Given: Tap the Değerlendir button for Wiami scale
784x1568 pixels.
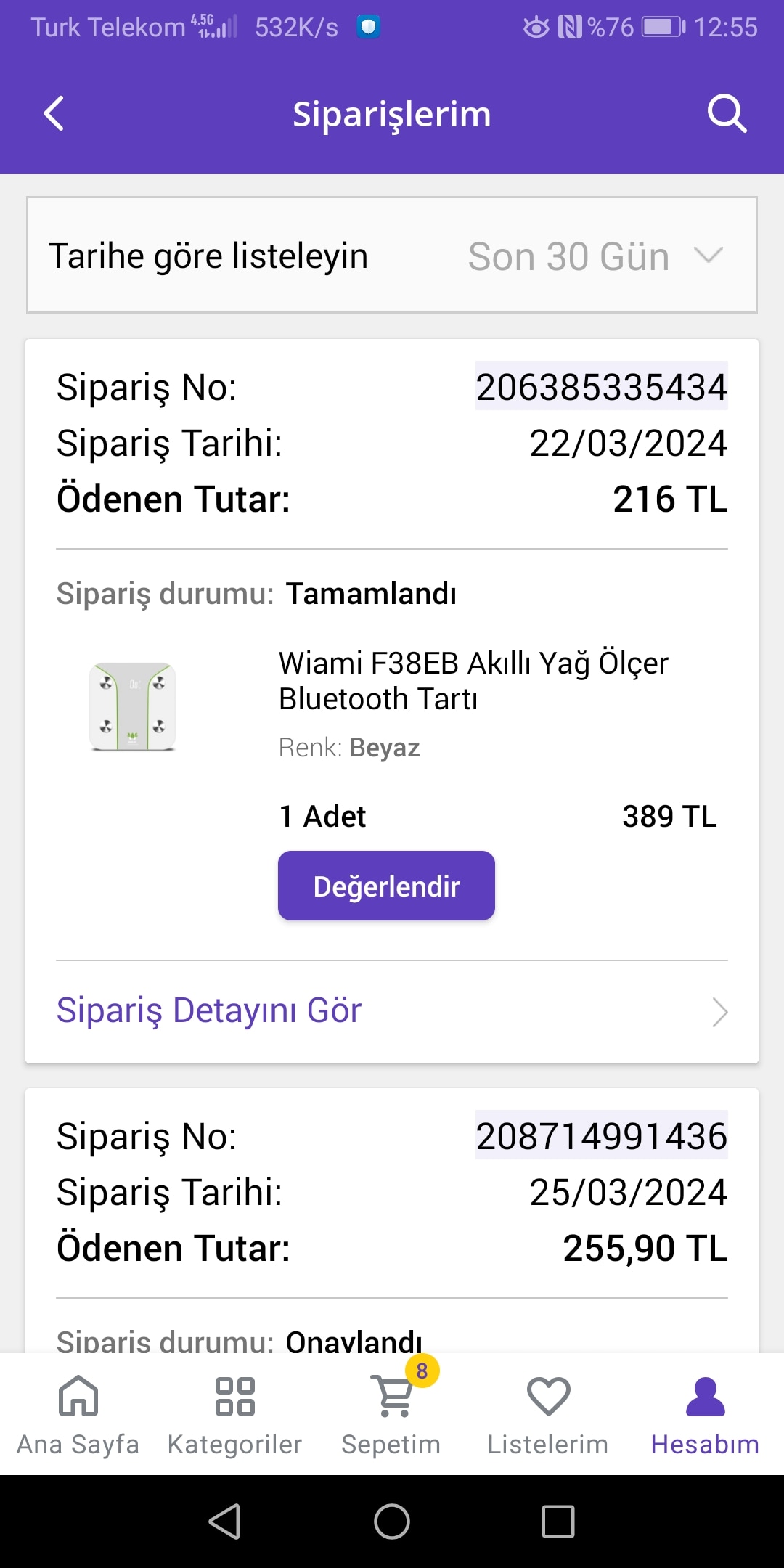Looking at the screenshot, I should pos(386,886).
